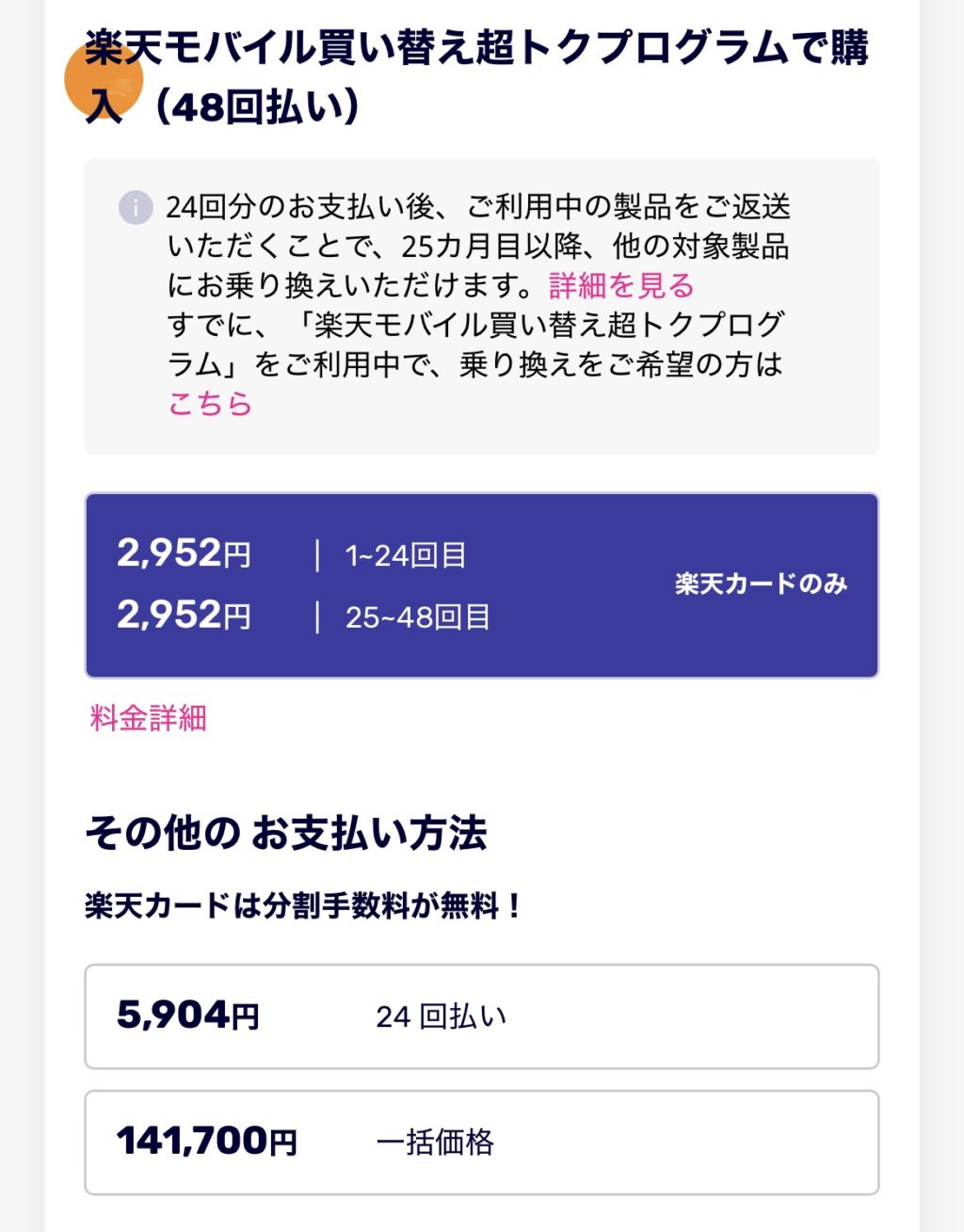
Task: Click the info icon beside the program notice
Action: click(x=135, y=207)
